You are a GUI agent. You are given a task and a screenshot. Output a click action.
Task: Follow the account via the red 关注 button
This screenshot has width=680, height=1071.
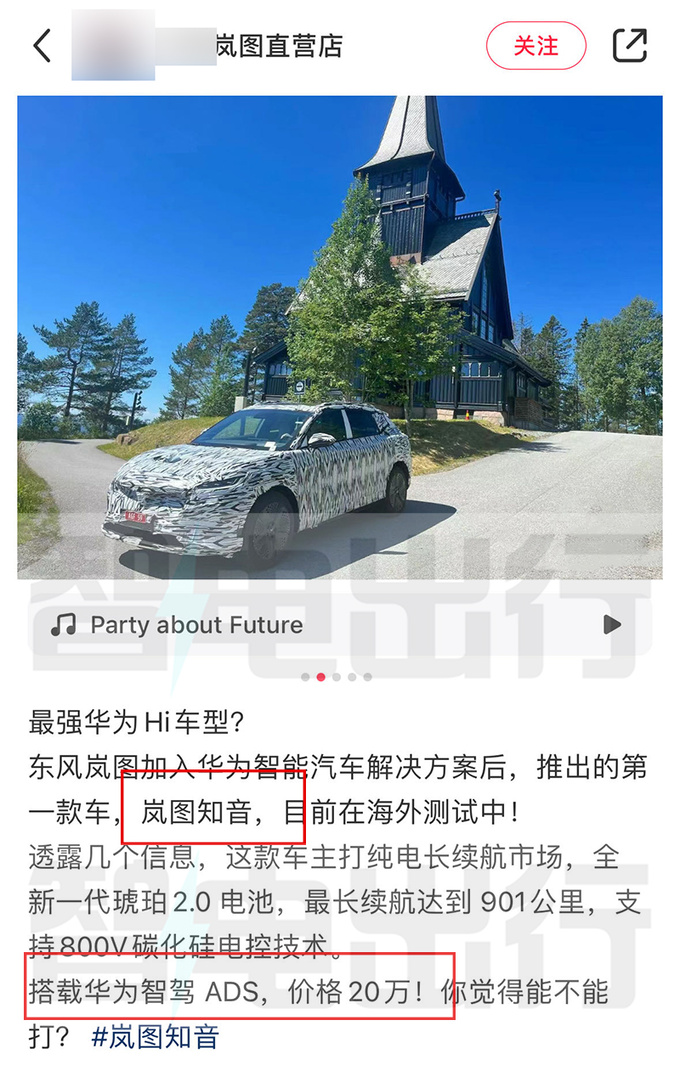[x=536, y=46]
